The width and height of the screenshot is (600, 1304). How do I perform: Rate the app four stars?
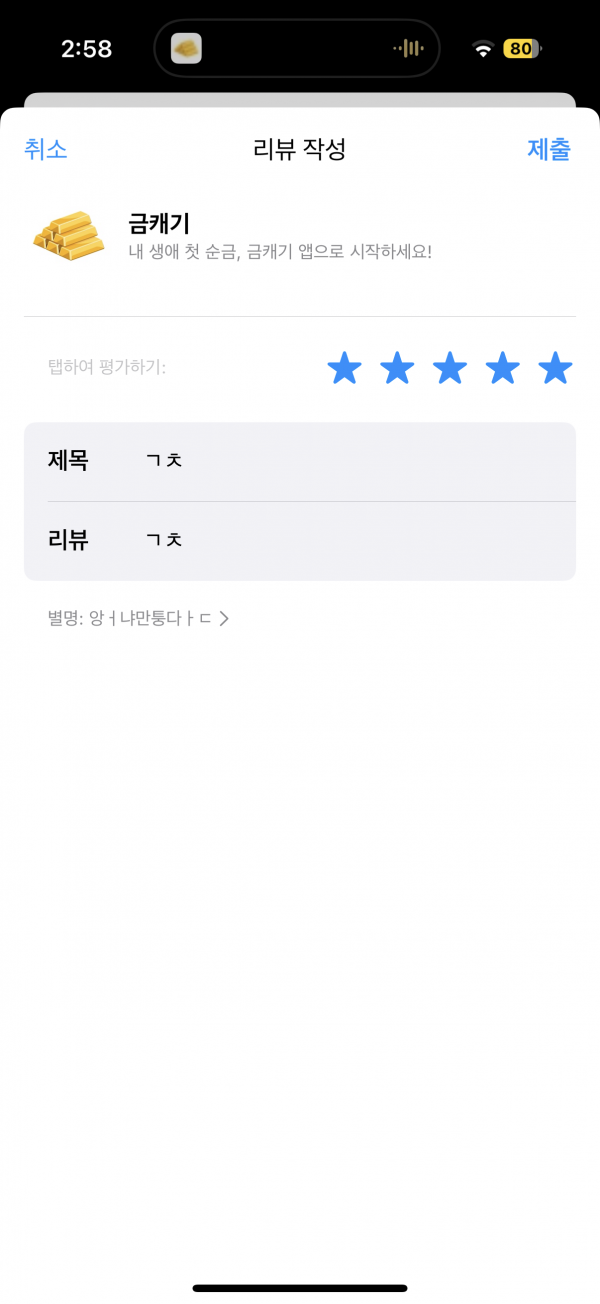(x=502, y=368)
